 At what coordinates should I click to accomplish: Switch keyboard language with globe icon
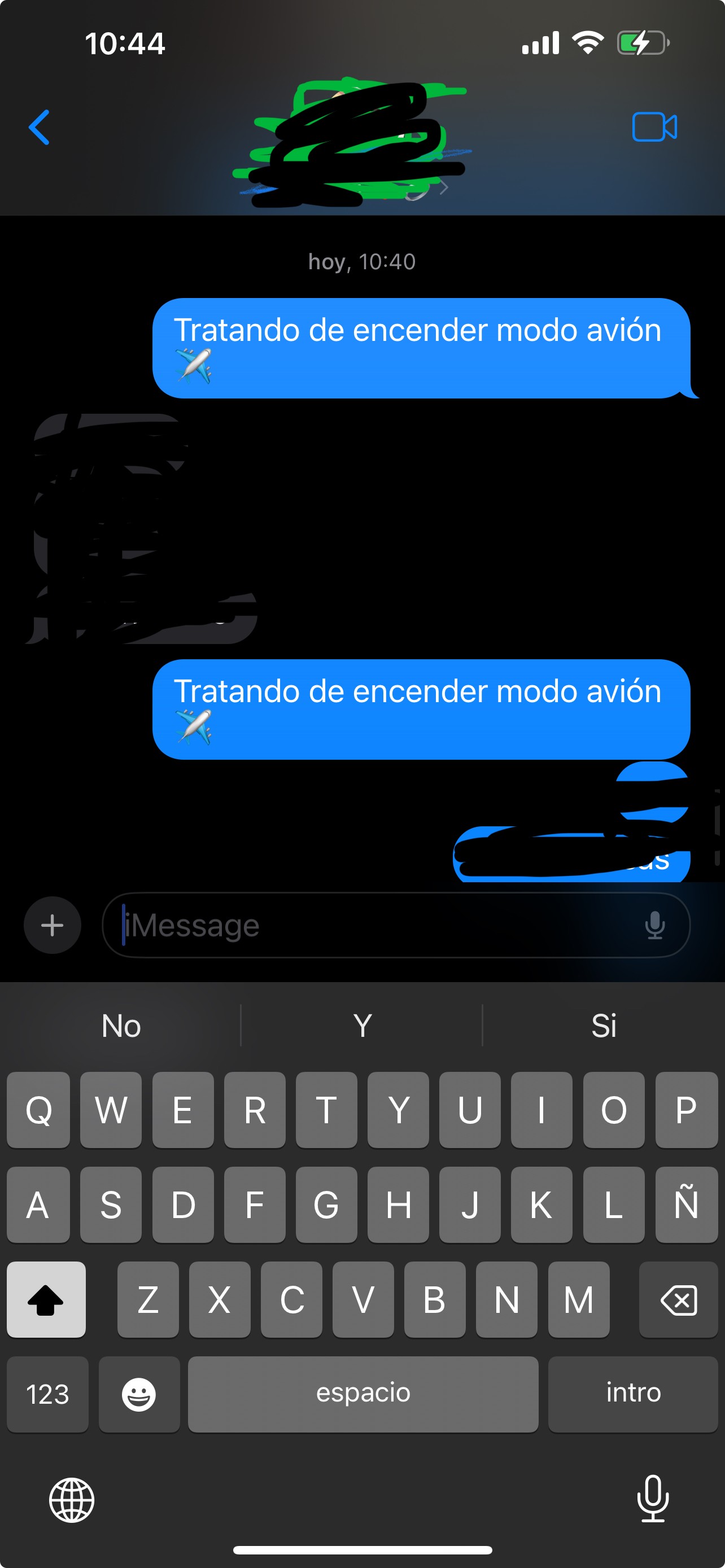point(72,1500)
